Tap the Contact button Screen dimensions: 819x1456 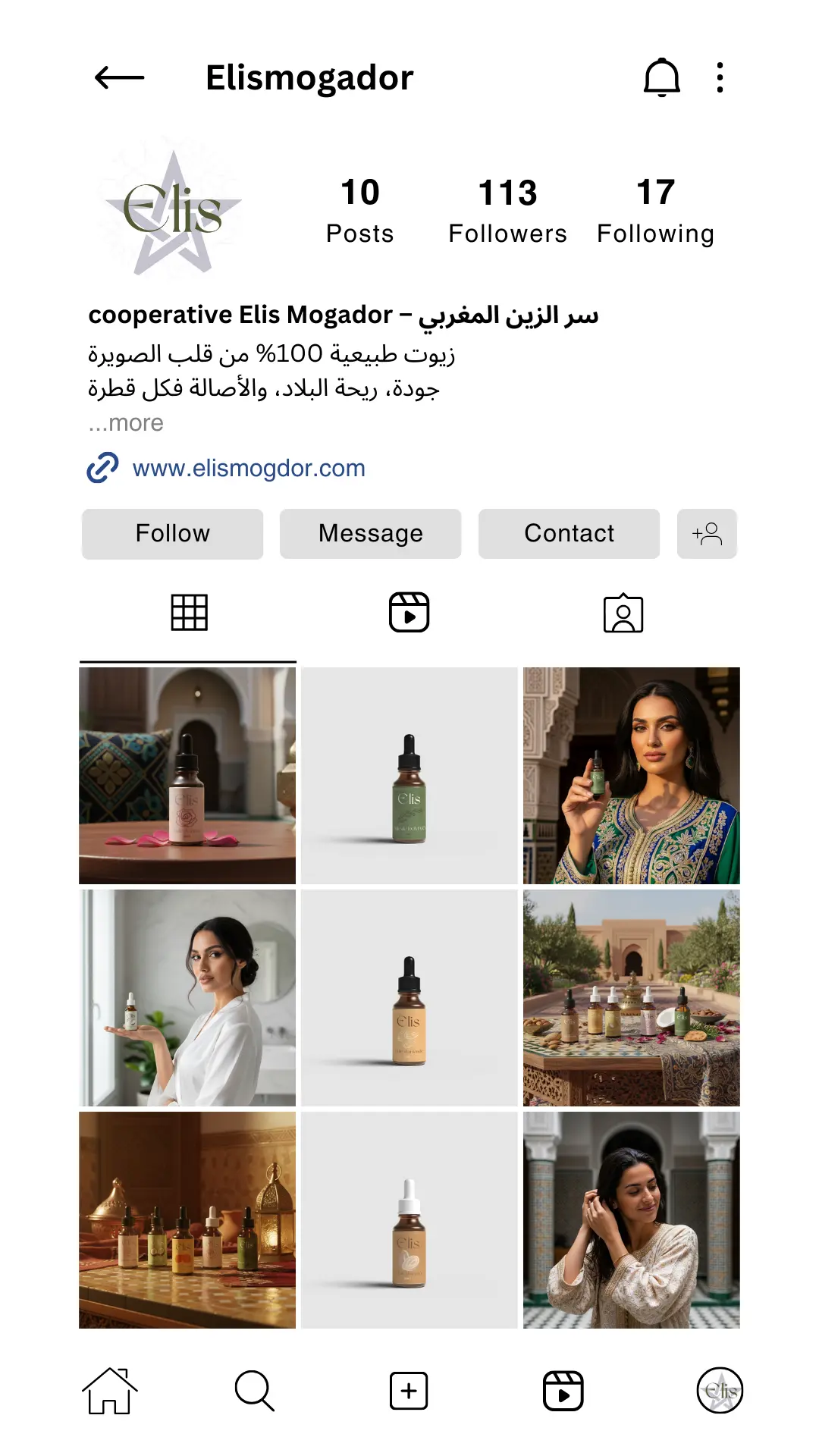569,534
